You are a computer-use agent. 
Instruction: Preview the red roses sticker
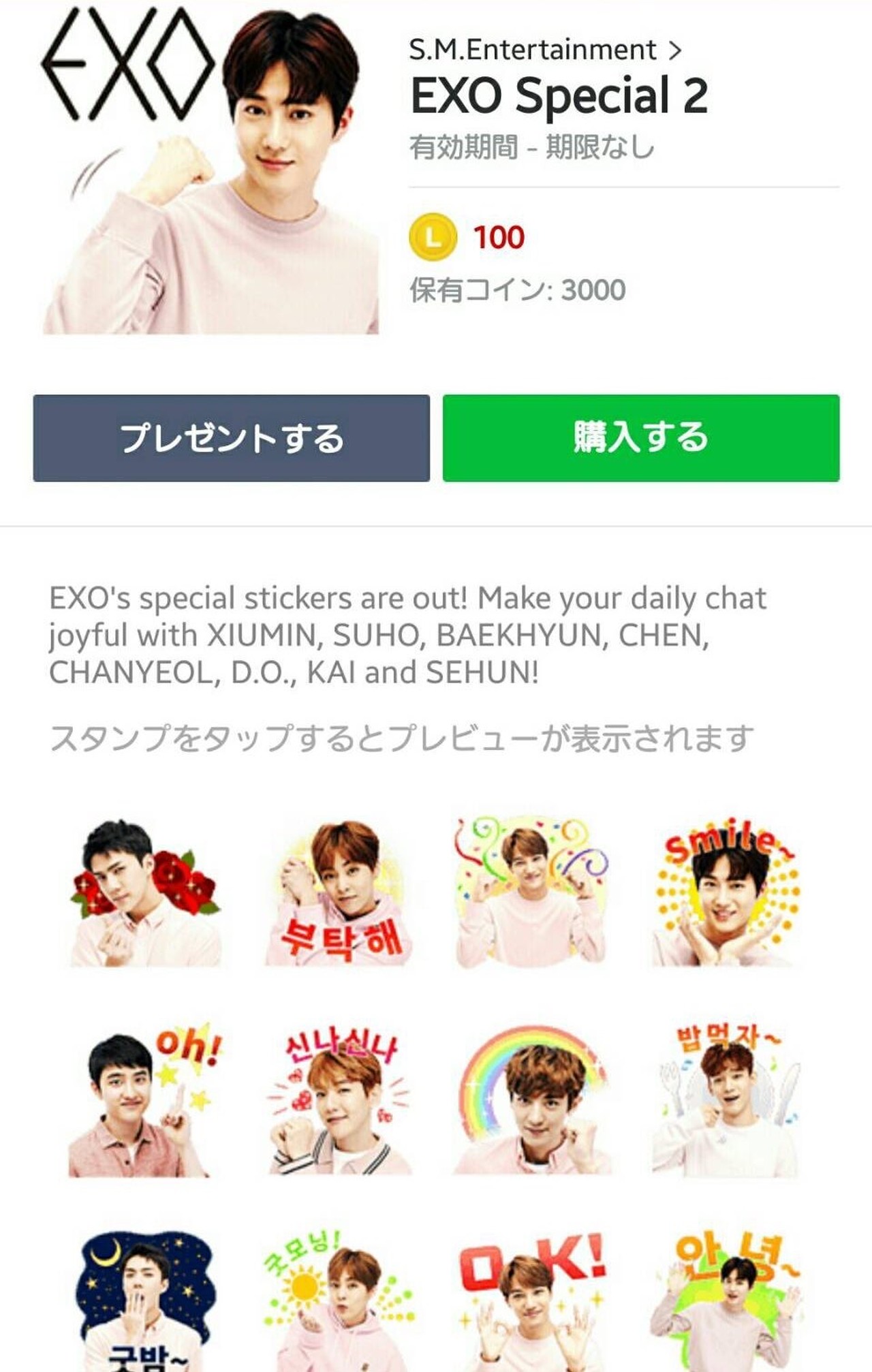pyautogui.click(x=145, y=892)
